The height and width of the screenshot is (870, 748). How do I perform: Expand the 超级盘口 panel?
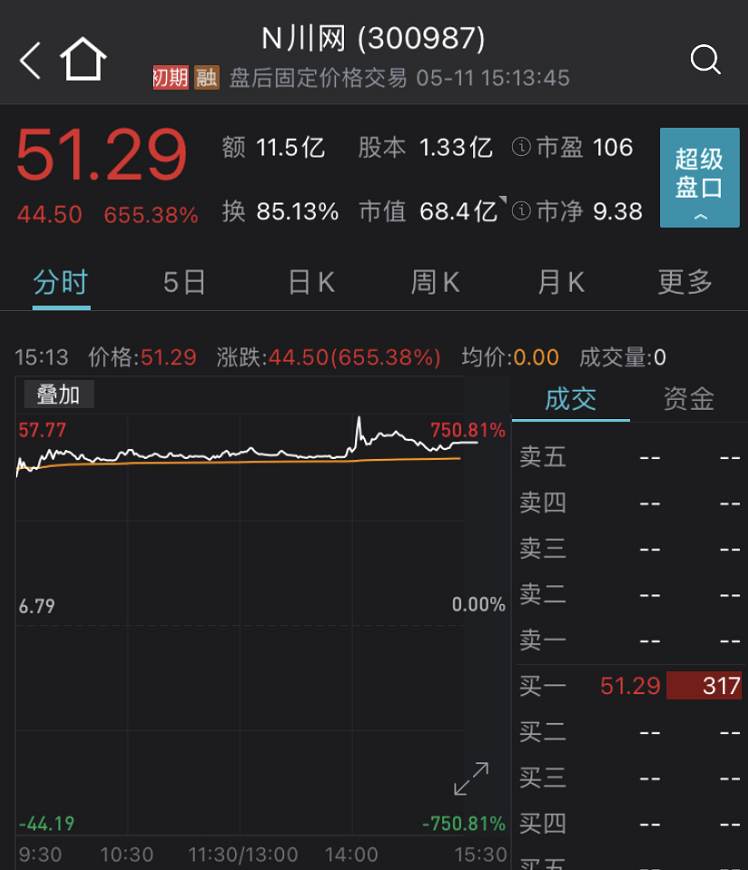click(698, 178)
